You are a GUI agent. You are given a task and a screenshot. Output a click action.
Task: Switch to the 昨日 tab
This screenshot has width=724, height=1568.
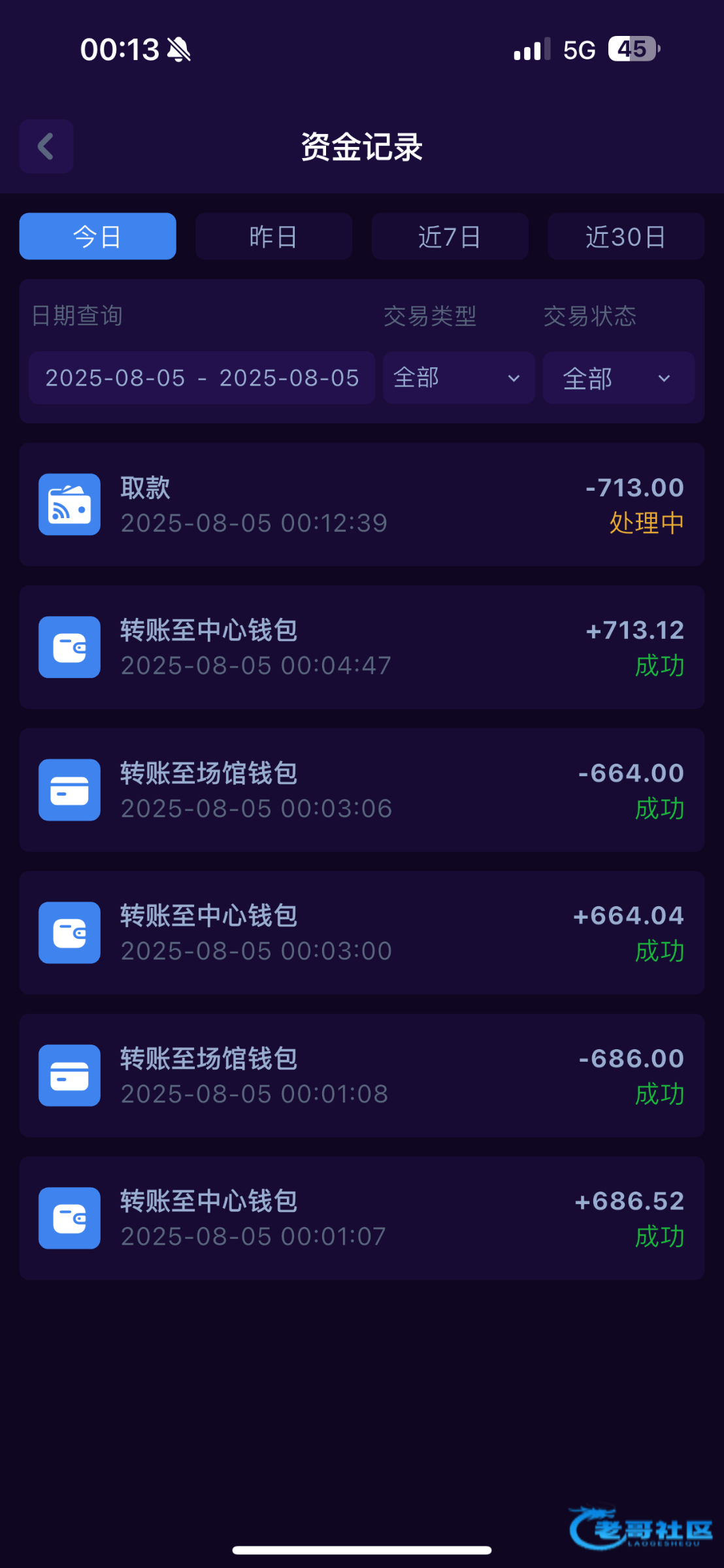coord(274,237)
